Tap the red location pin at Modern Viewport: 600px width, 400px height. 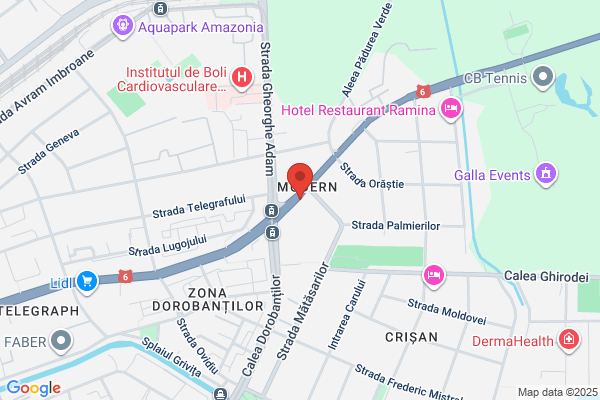click(300, 181)
